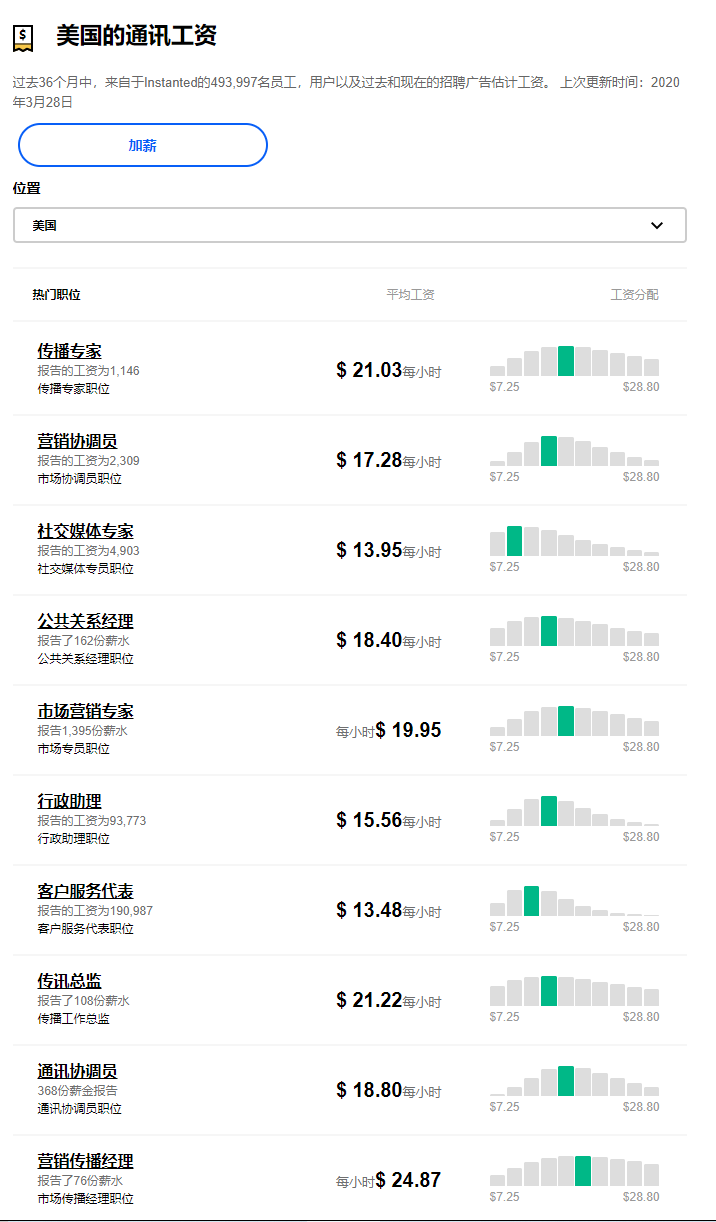Open the 传播专家 job title link
The height and width of the screenshot is (1222, 716).
[69, 351]
